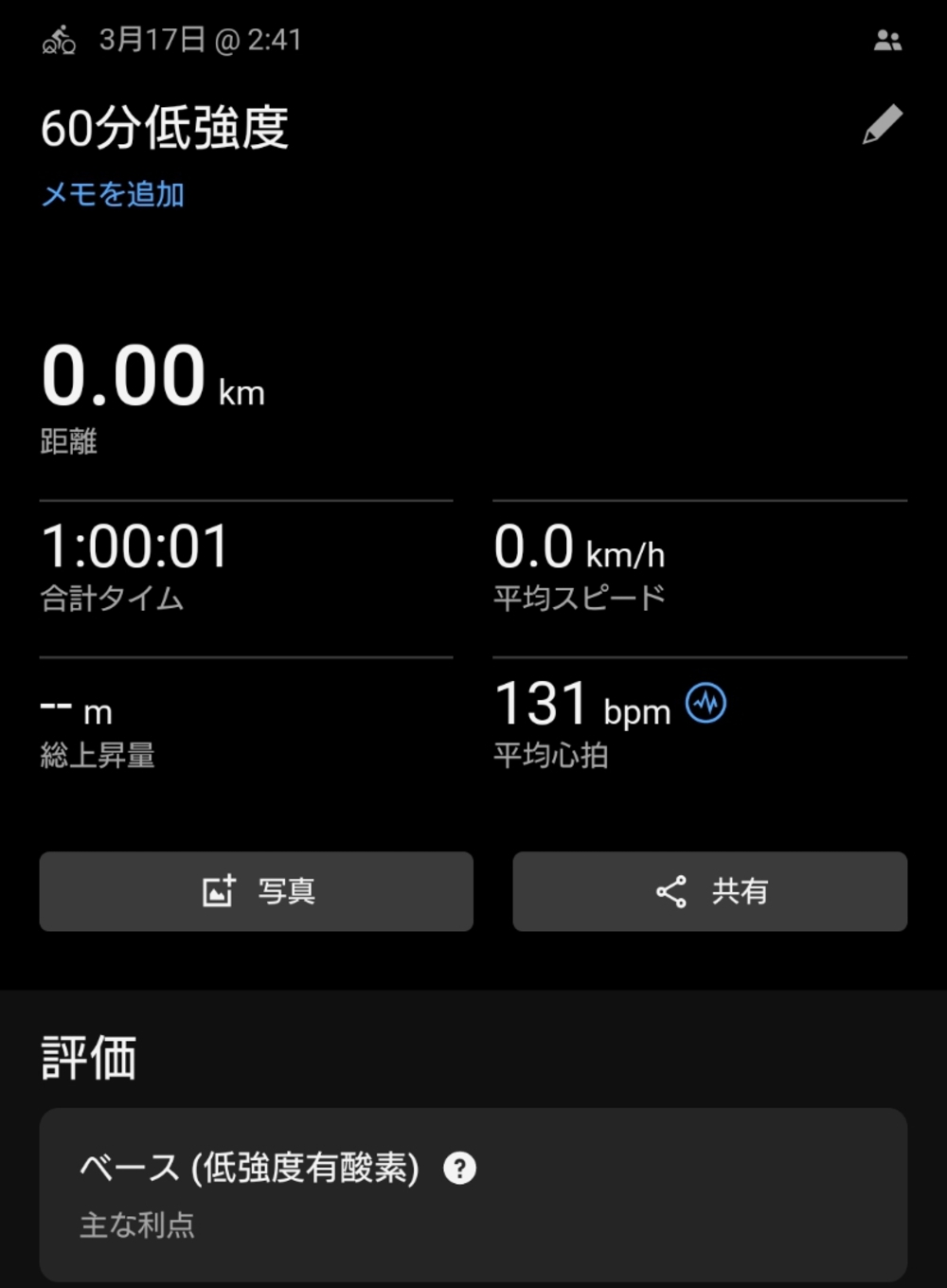Add a photo with the 写真 button
Screen dimensions: 947x1288
click(256, 891)
